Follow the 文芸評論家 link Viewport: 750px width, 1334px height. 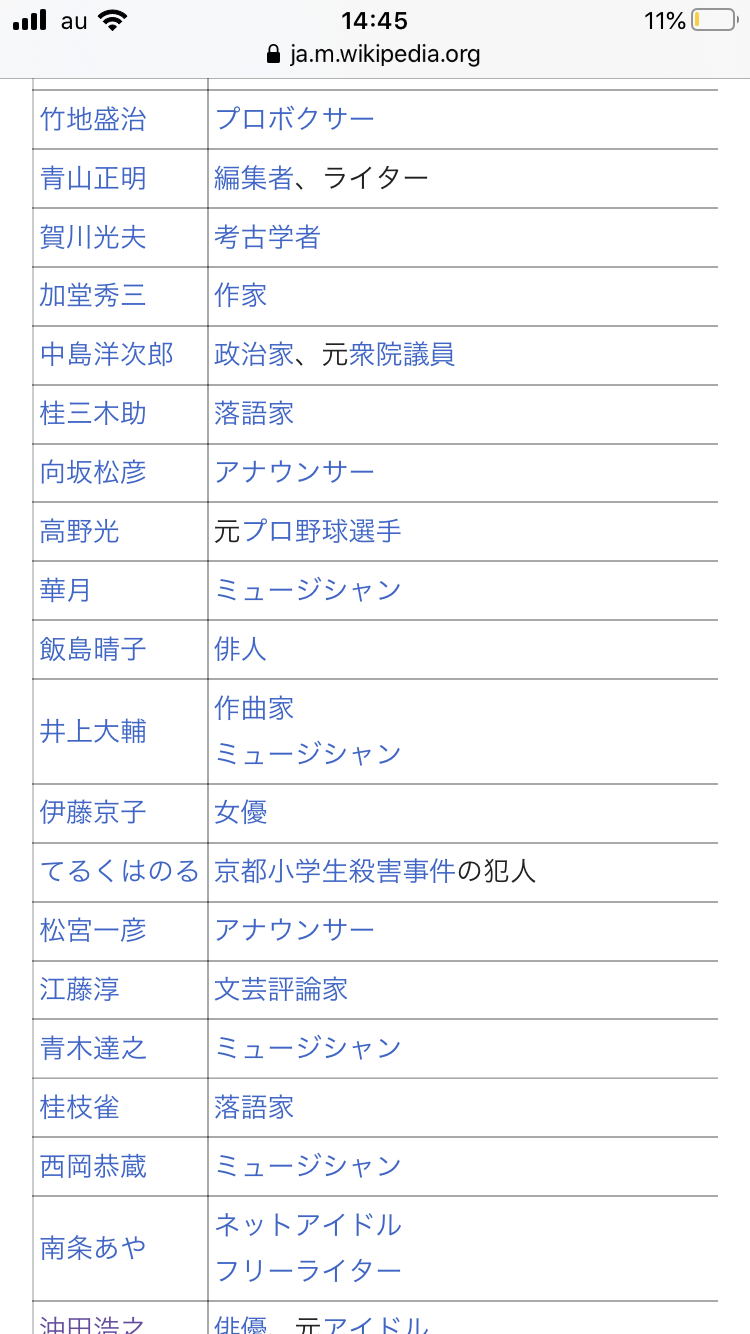pos(281,990)
